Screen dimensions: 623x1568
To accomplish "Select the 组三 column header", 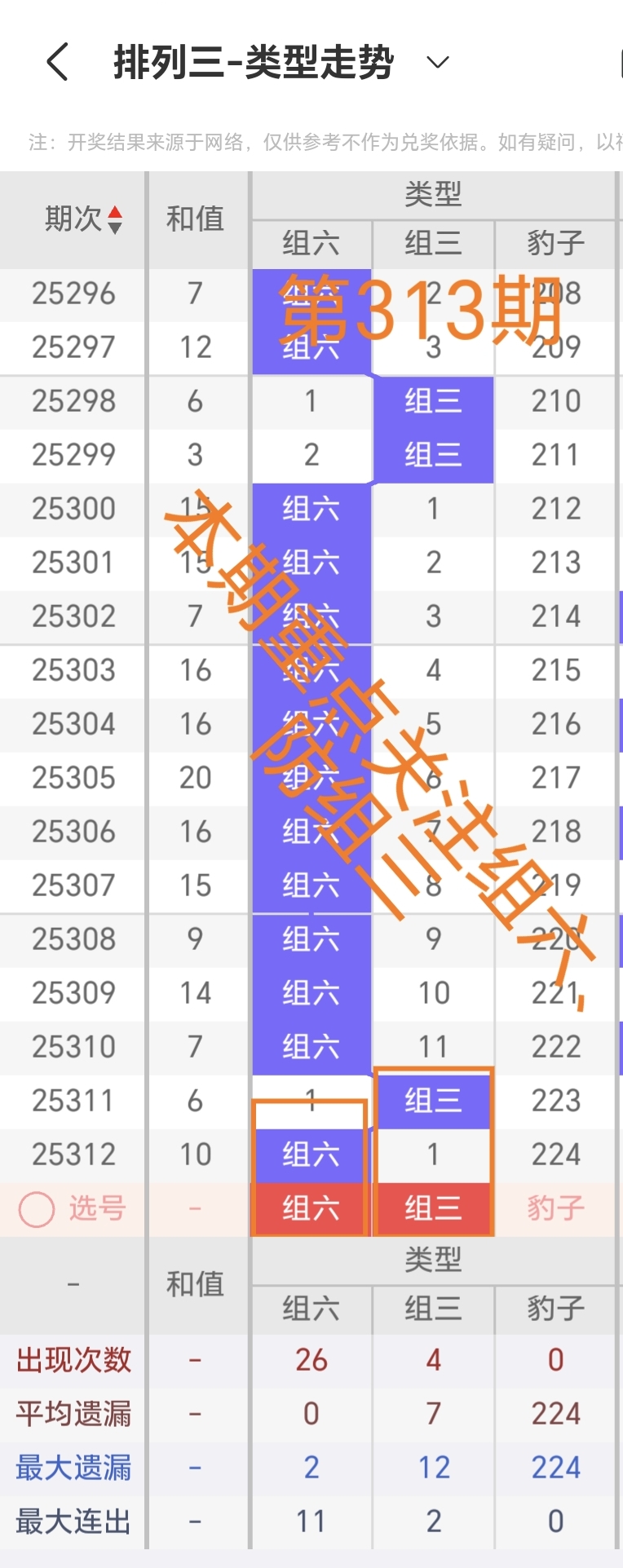I will coord(433,243).
